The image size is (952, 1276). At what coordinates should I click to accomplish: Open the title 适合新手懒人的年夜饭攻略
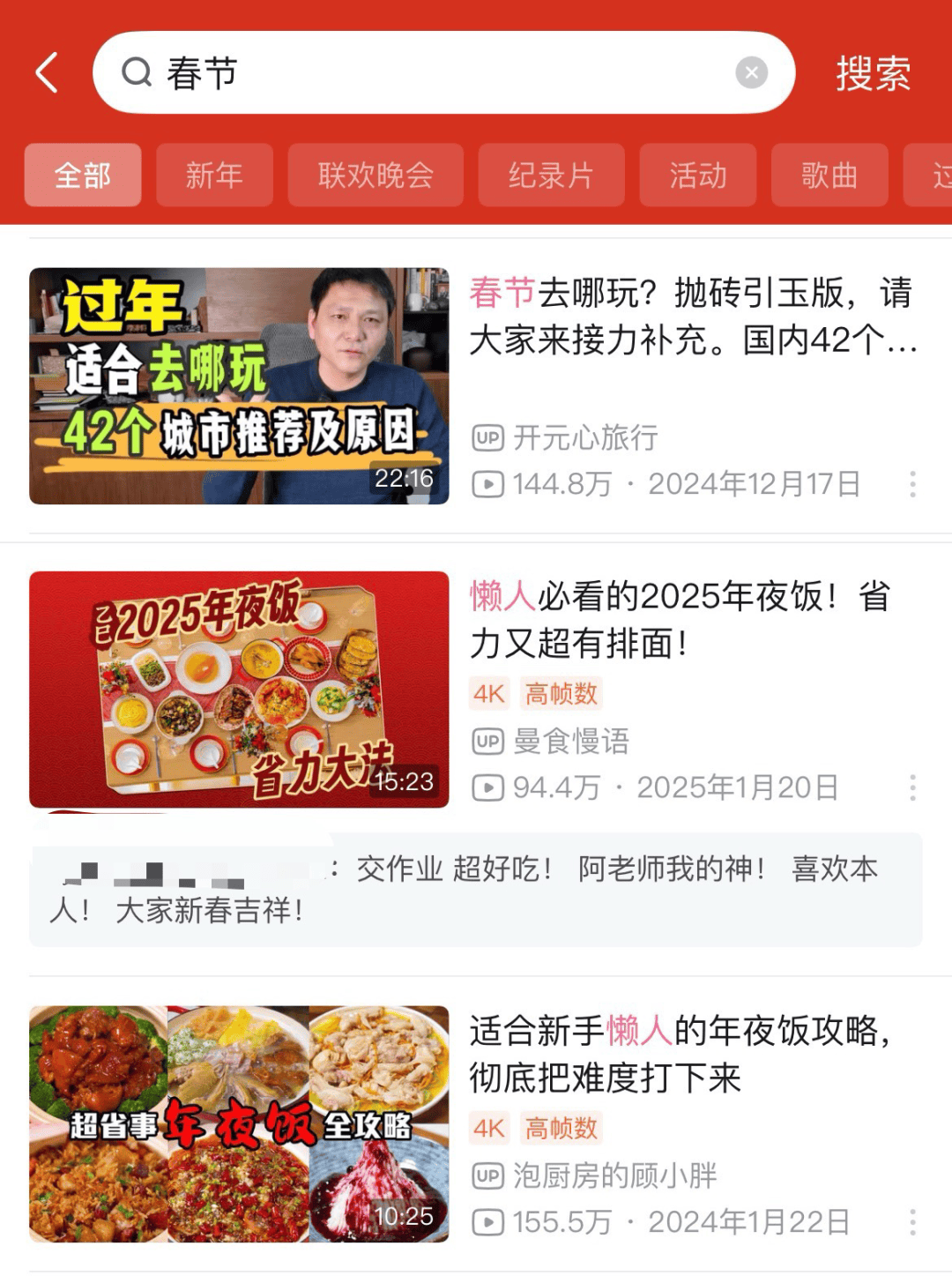click(x=681, y=1054)
